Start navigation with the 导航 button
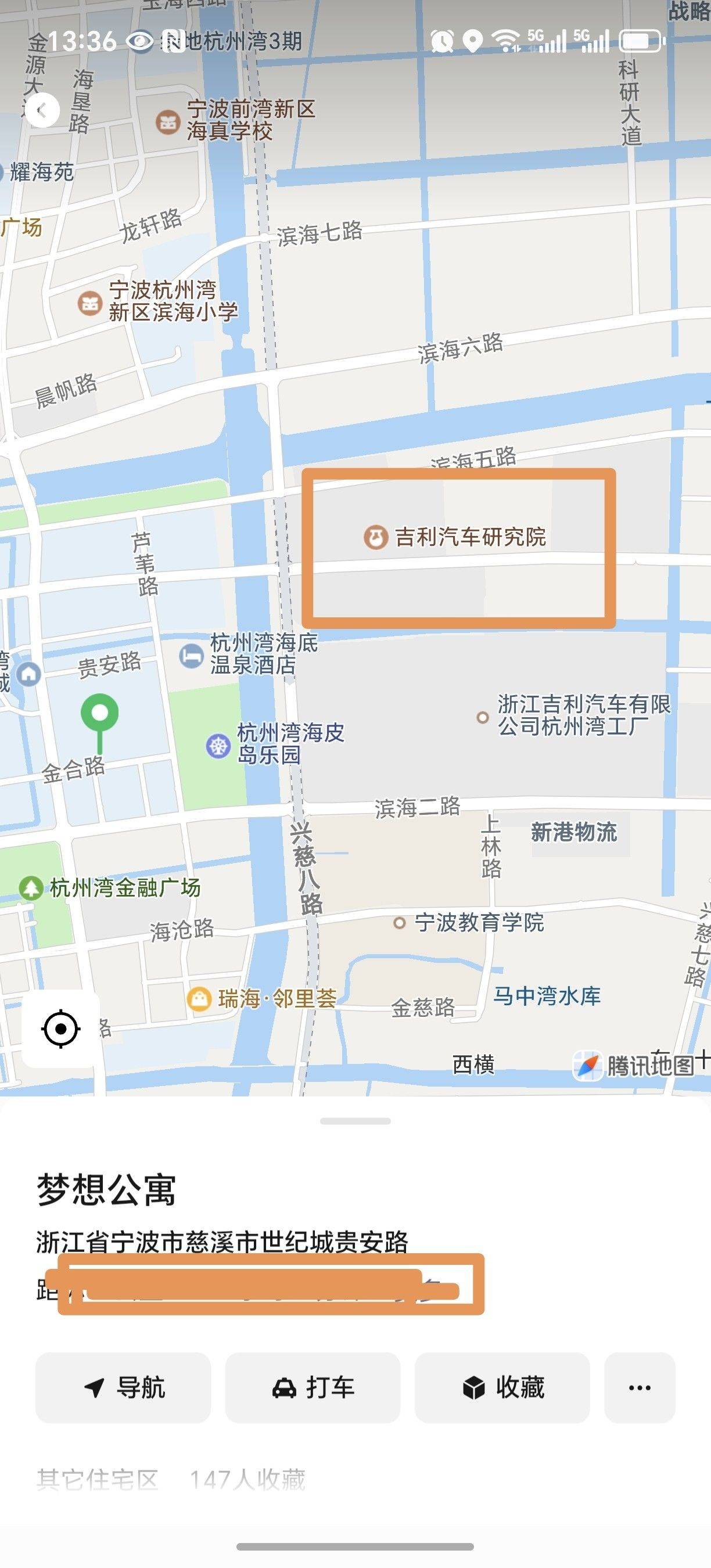The image size is (711, 1568). click(124, 1388)
